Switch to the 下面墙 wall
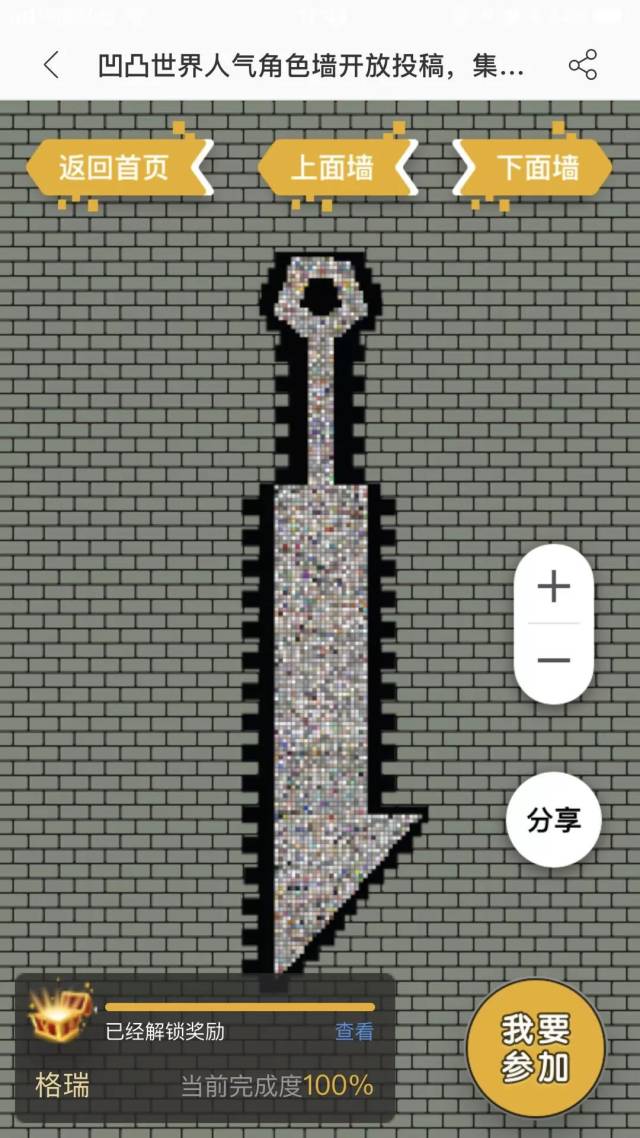 (533, 168)
